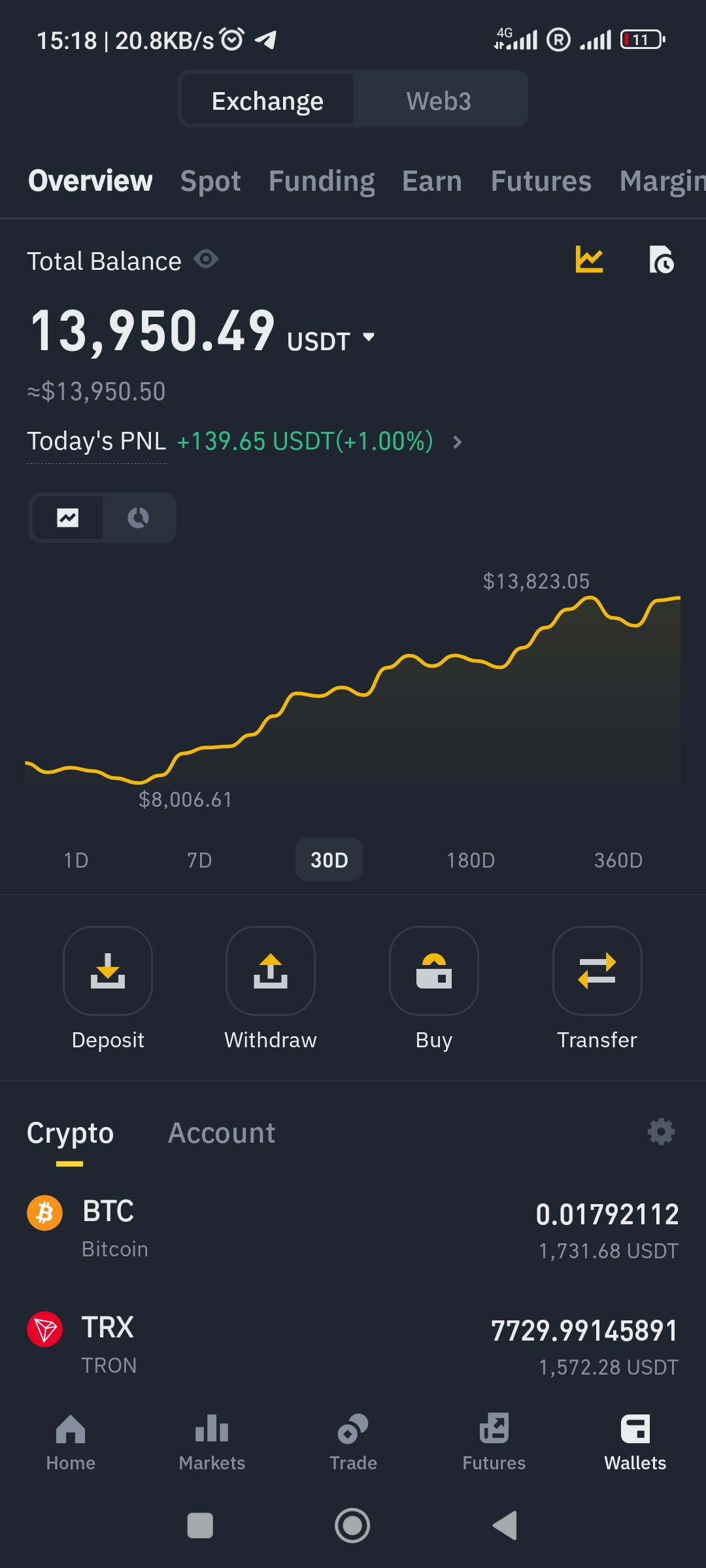Viewport: 706px width, 1568px height.
Task: Switch to pie chart asset view
Action: tap(138, 518)
